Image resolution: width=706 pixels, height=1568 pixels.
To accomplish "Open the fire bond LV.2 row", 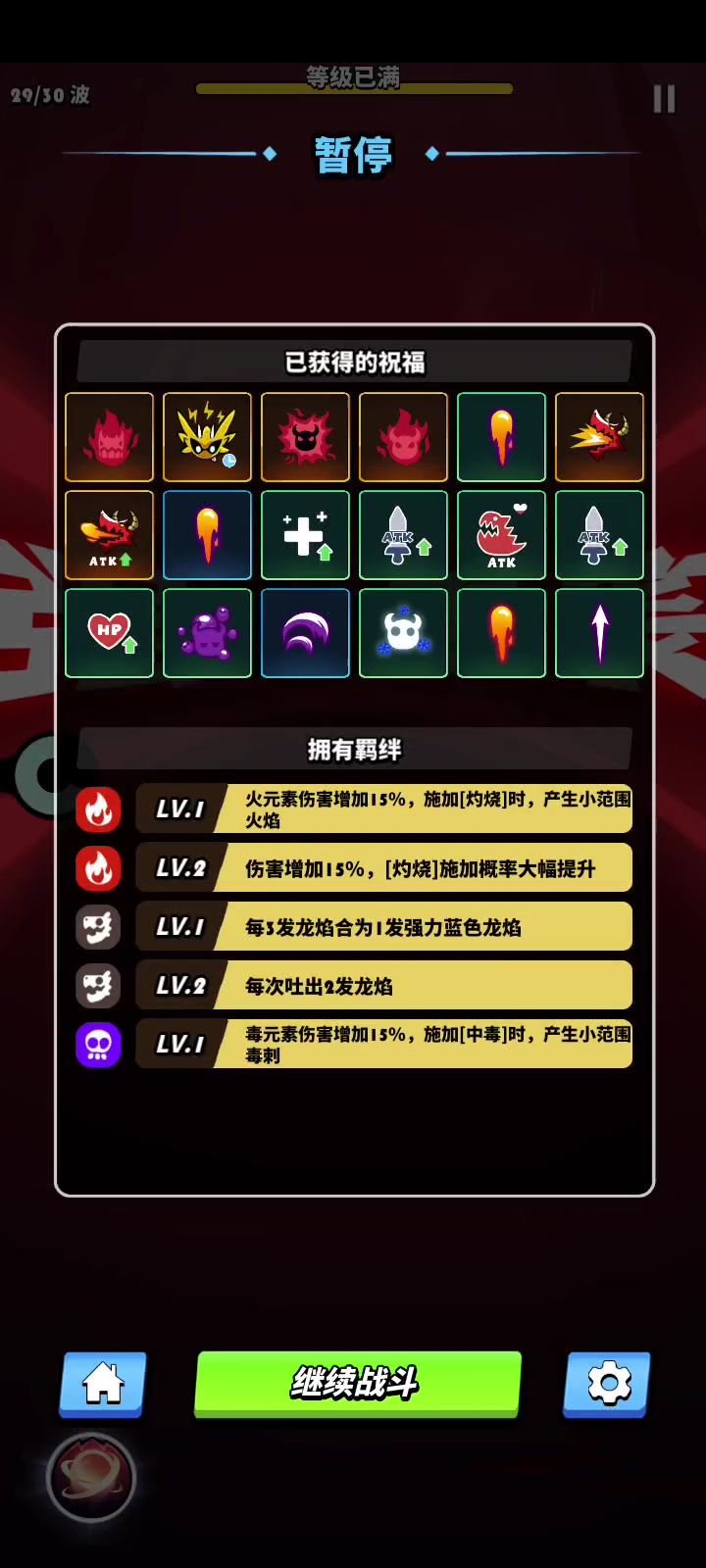I will click(x=354, y=868).
